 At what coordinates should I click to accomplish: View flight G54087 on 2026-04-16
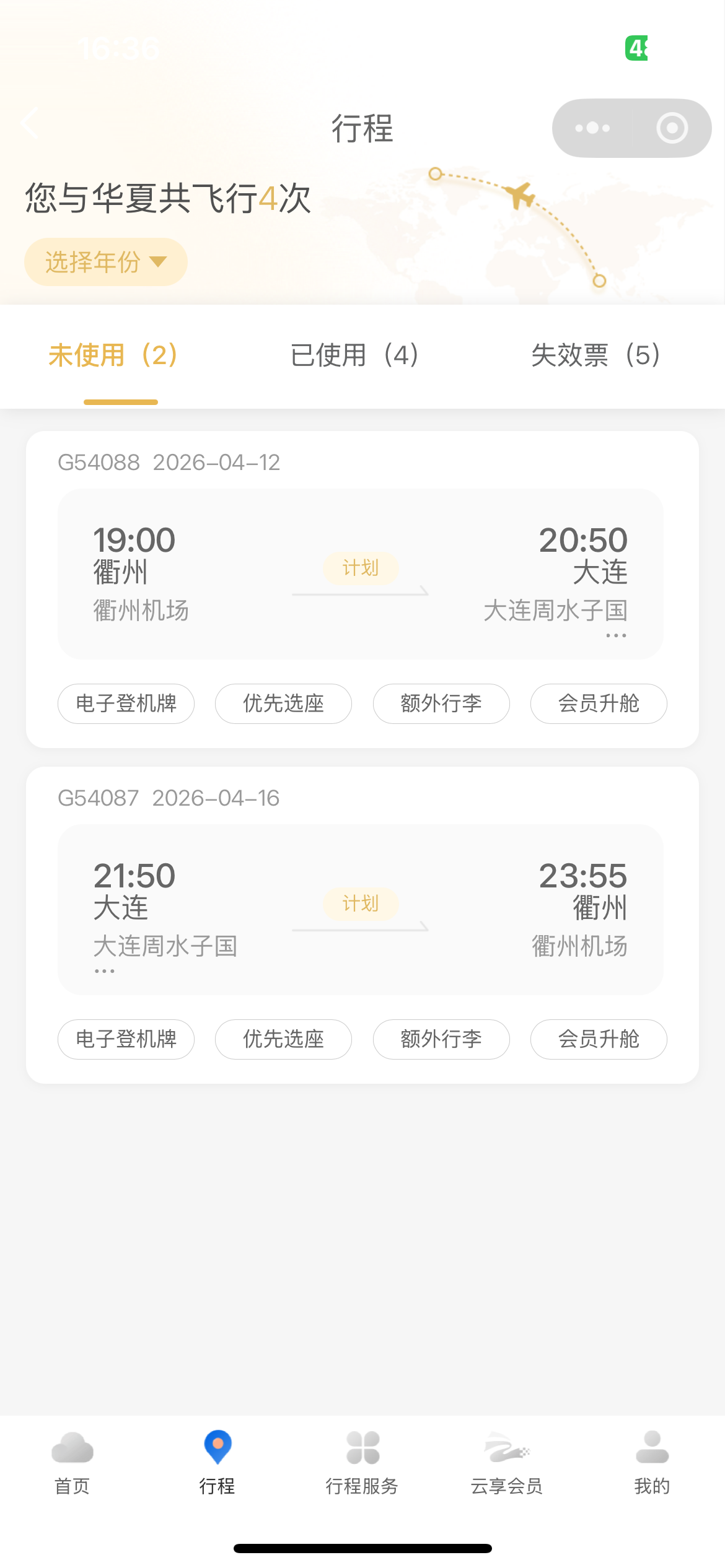pos(361,909)
